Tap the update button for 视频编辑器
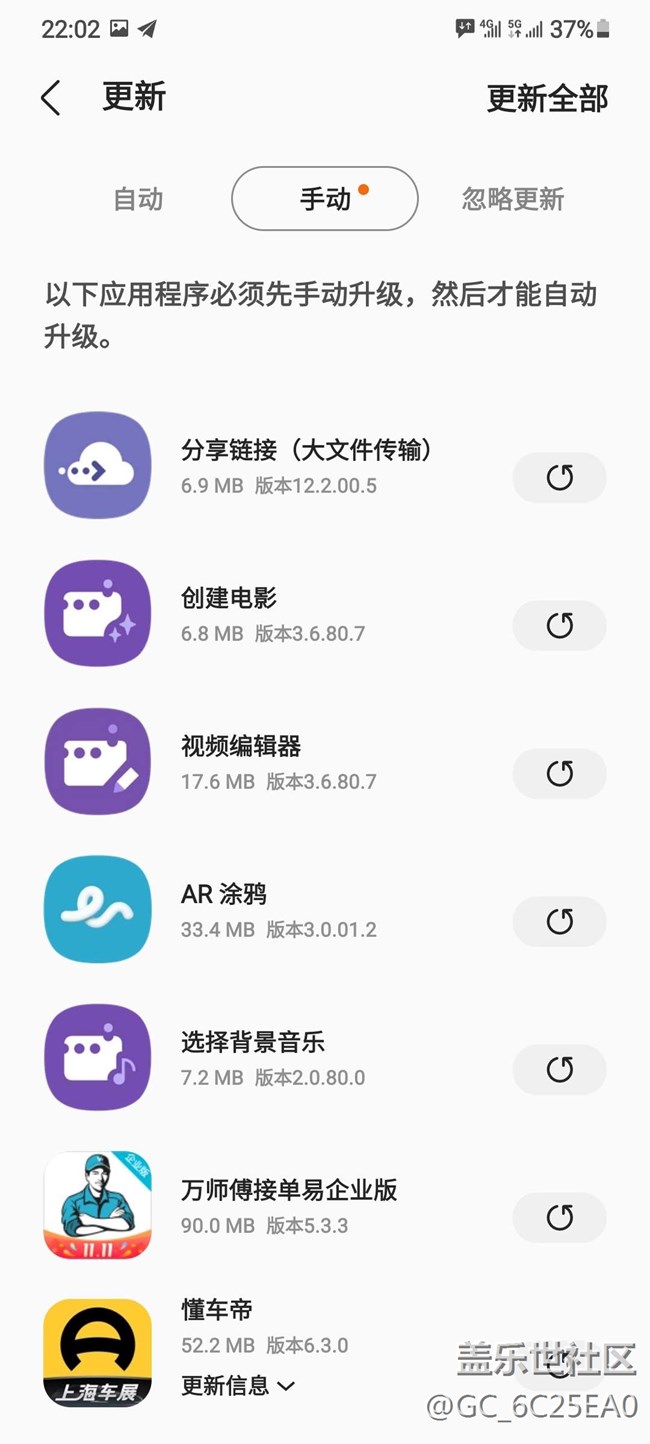The image size is (650, 1444). (x=559, y=773)
